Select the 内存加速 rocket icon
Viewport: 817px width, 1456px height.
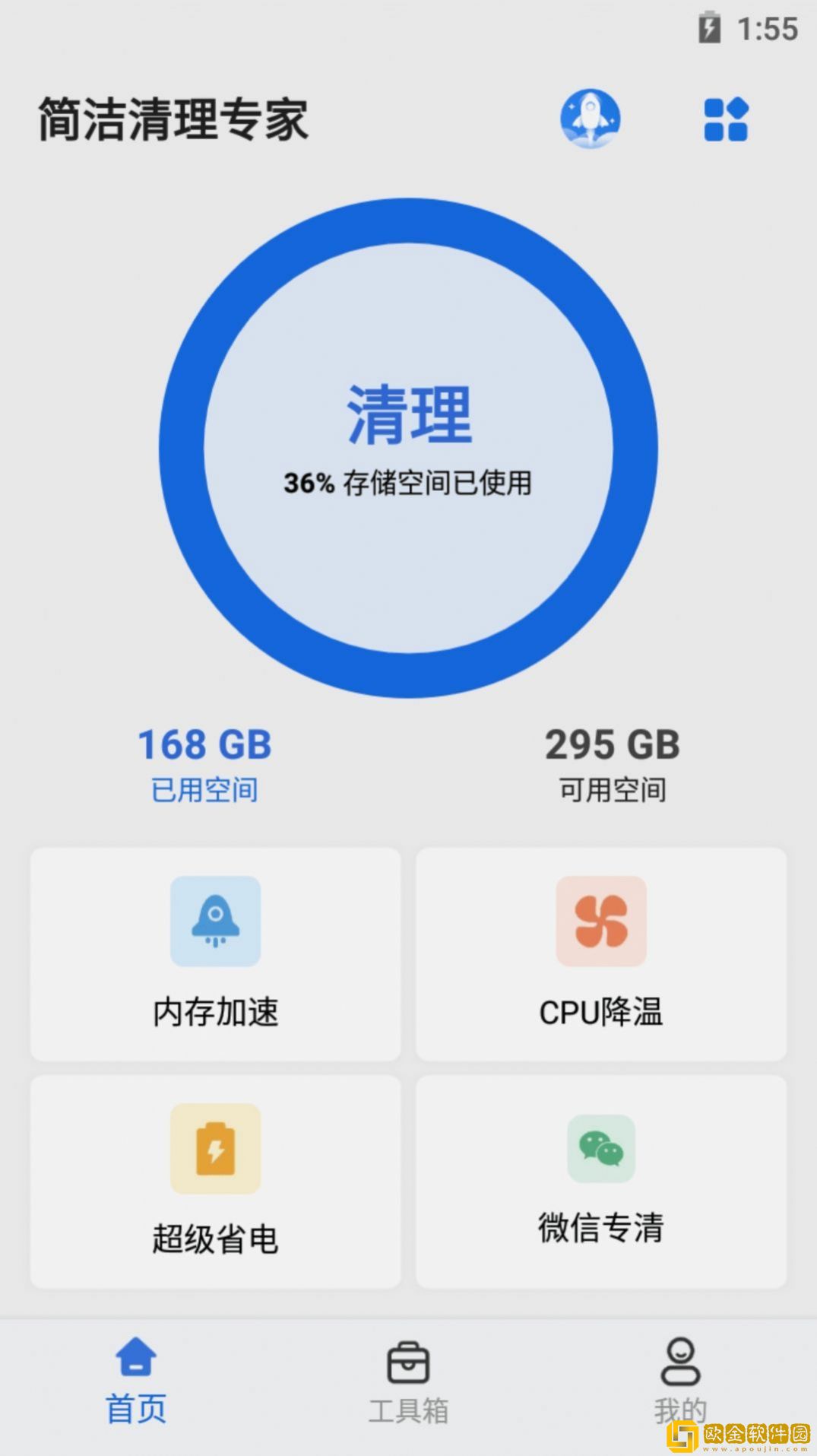click(215, 922)
